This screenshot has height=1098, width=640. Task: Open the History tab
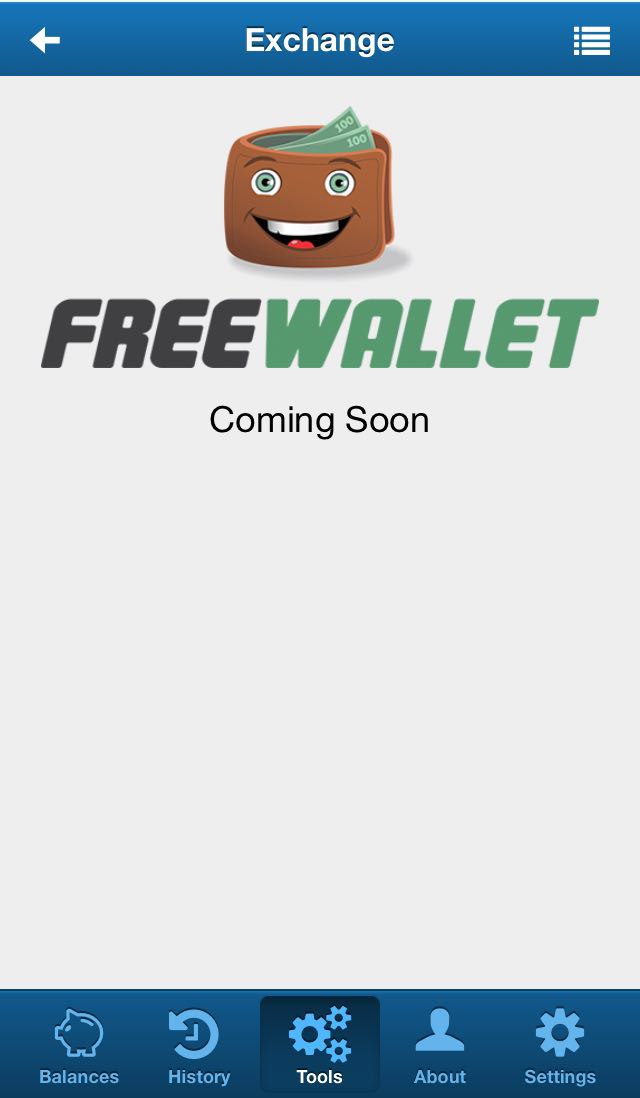tap(199, 1045)
